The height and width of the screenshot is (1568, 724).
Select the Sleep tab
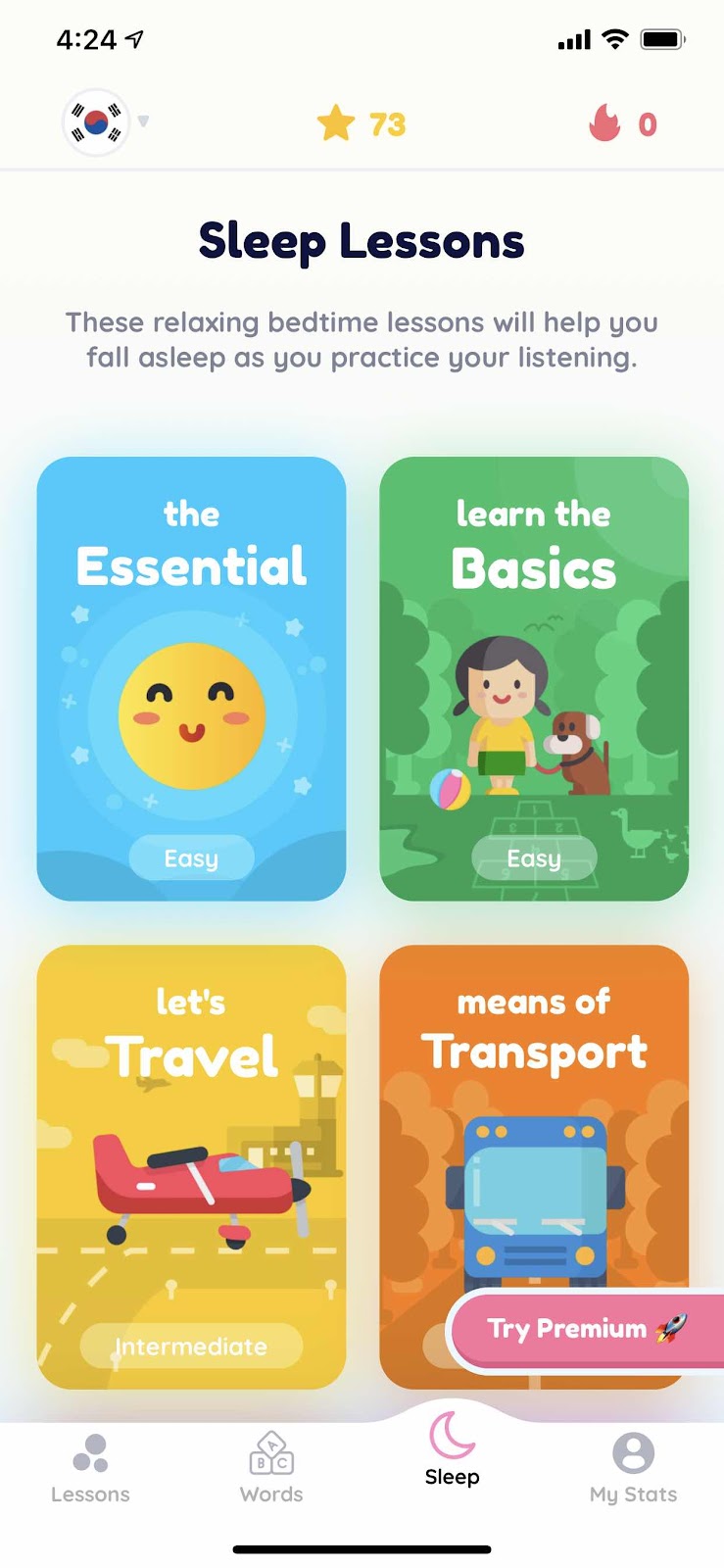pos(452,1450)
